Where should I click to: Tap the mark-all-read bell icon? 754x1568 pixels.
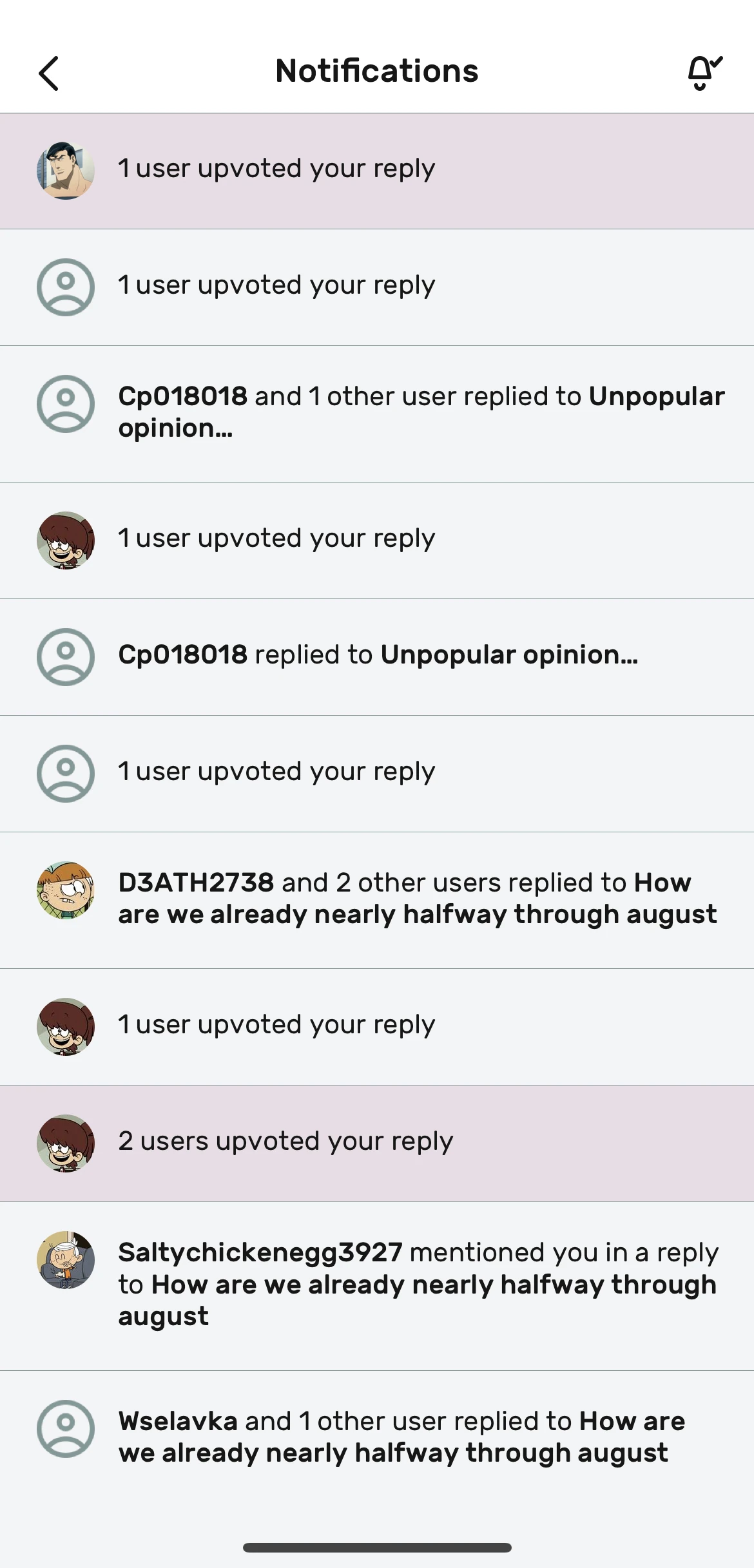coord(702,71)
